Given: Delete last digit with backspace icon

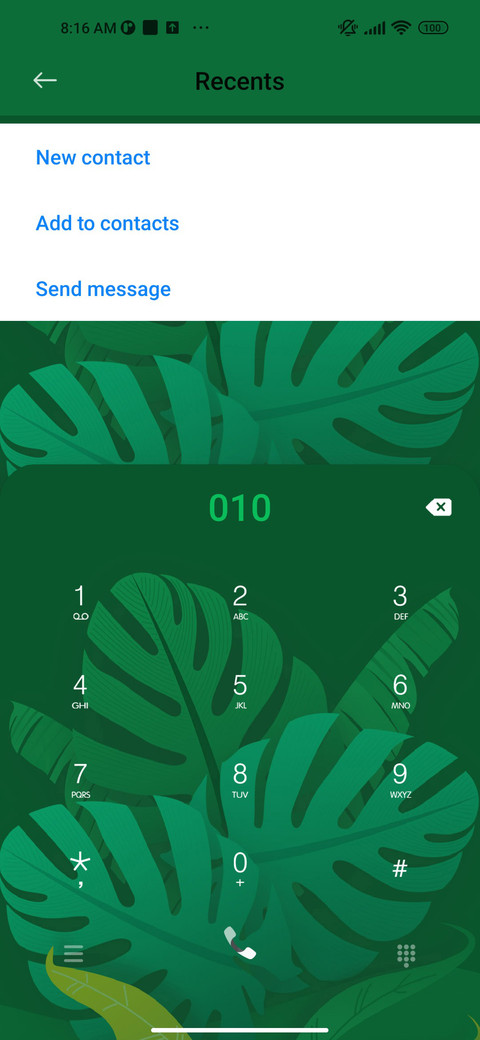Looking at the screenshot, I should [x=438, y=508].
